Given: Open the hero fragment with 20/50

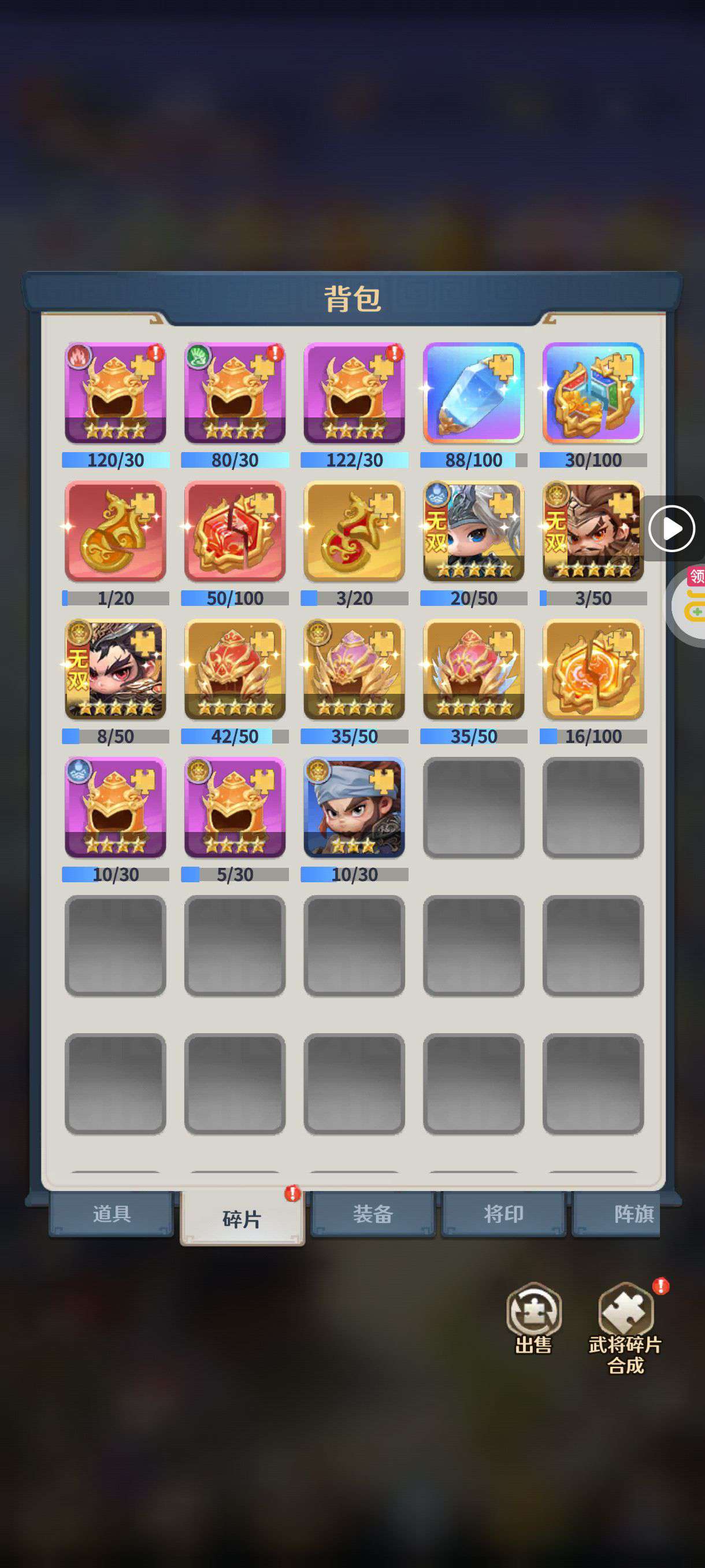Looking at the screenshot, I should (473, 531).
